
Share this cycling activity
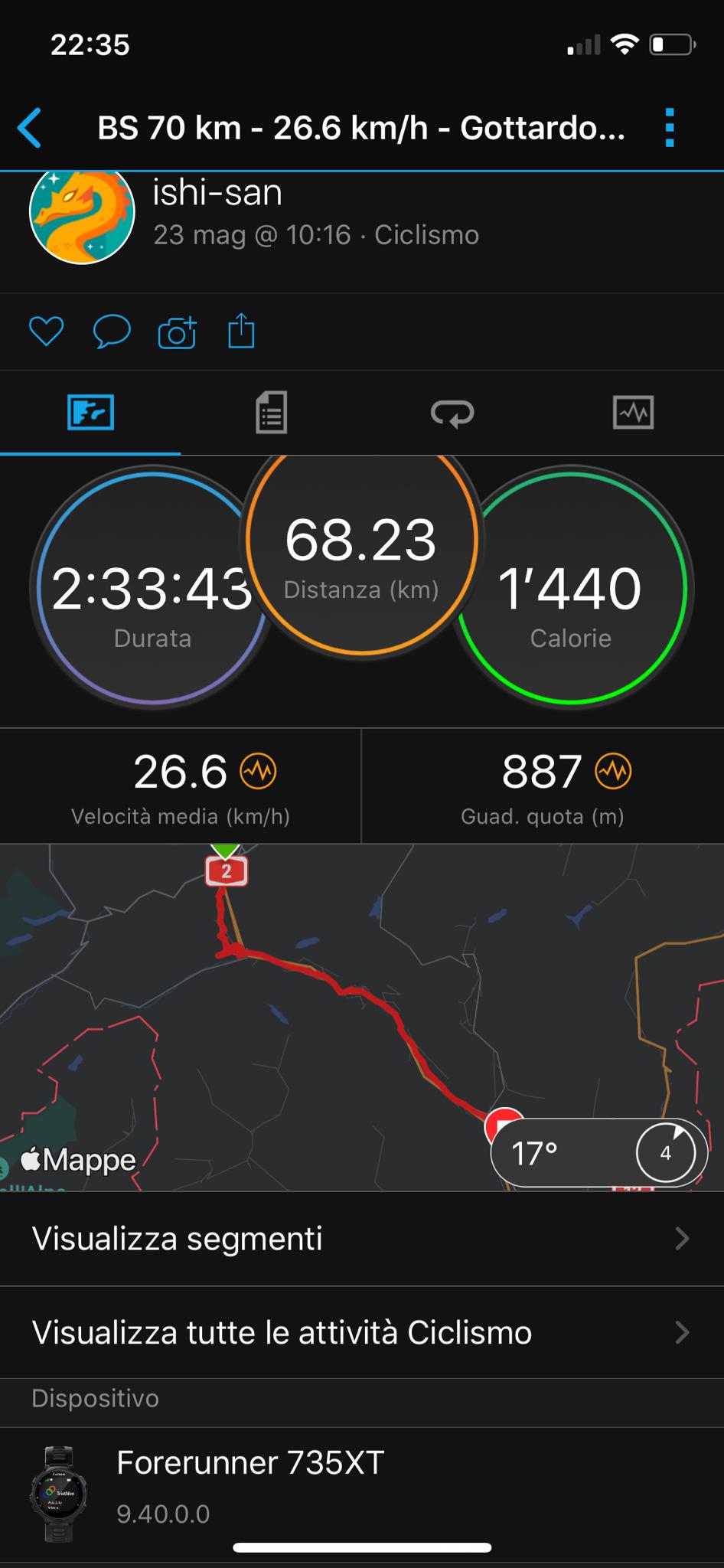(241, 331)
